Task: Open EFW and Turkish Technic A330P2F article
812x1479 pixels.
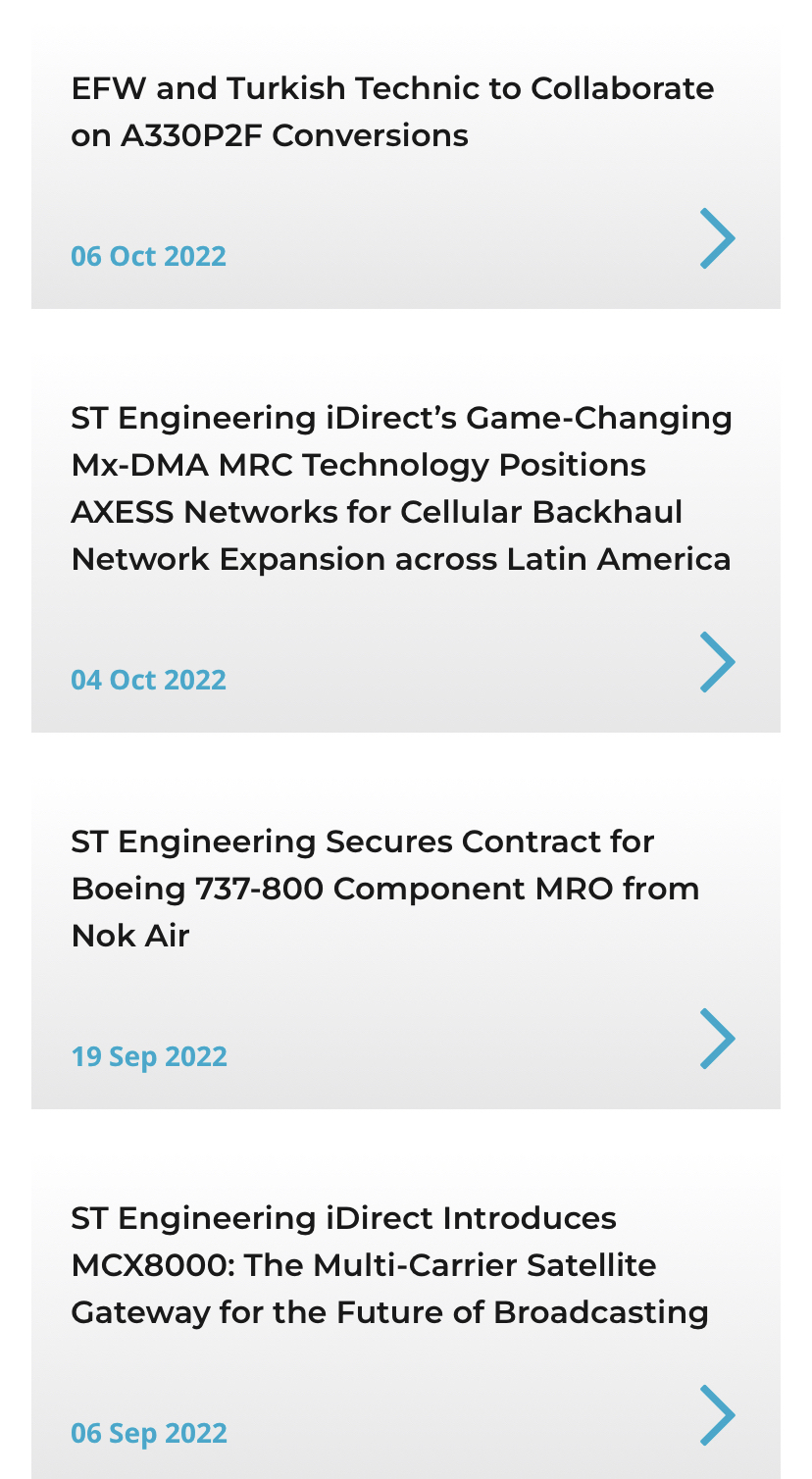Action: pos(392,112)
